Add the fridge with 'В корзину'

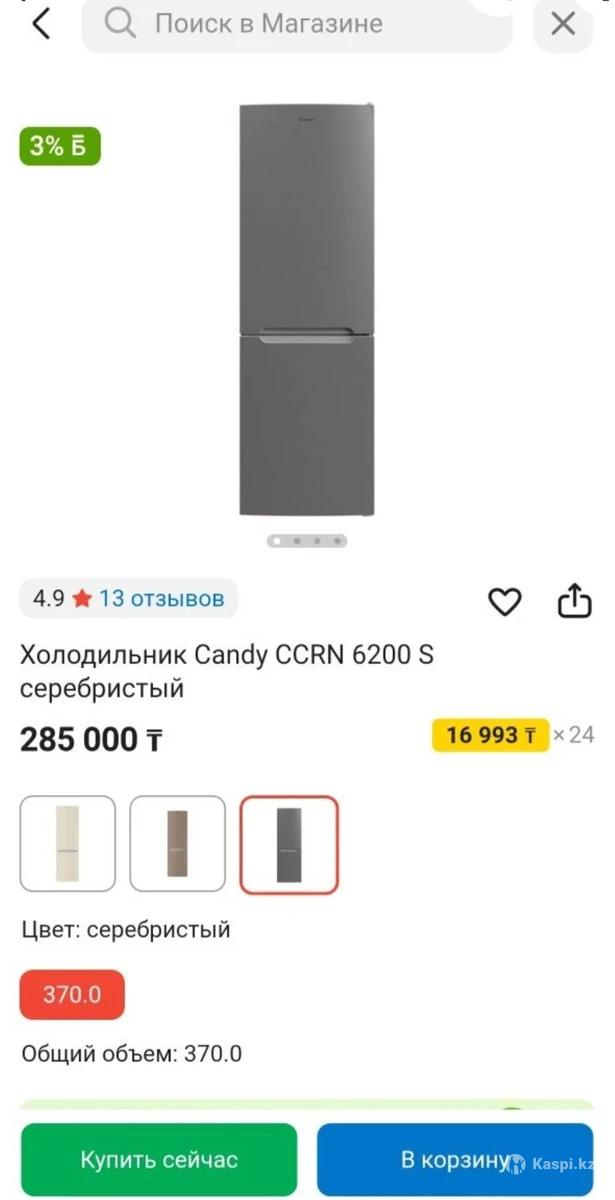456,1160
